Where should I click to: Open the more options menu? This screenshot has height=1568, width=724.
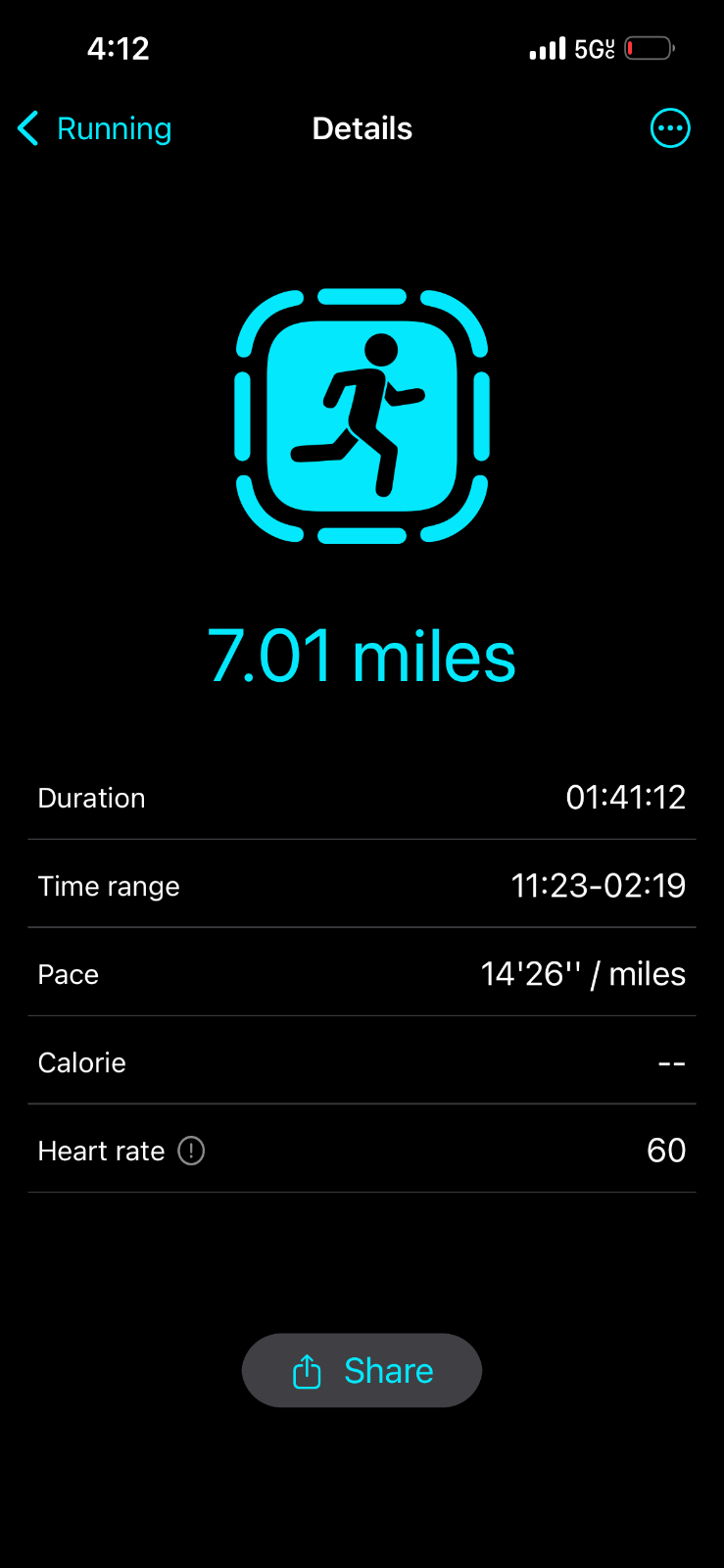click(x=670, y=128)
